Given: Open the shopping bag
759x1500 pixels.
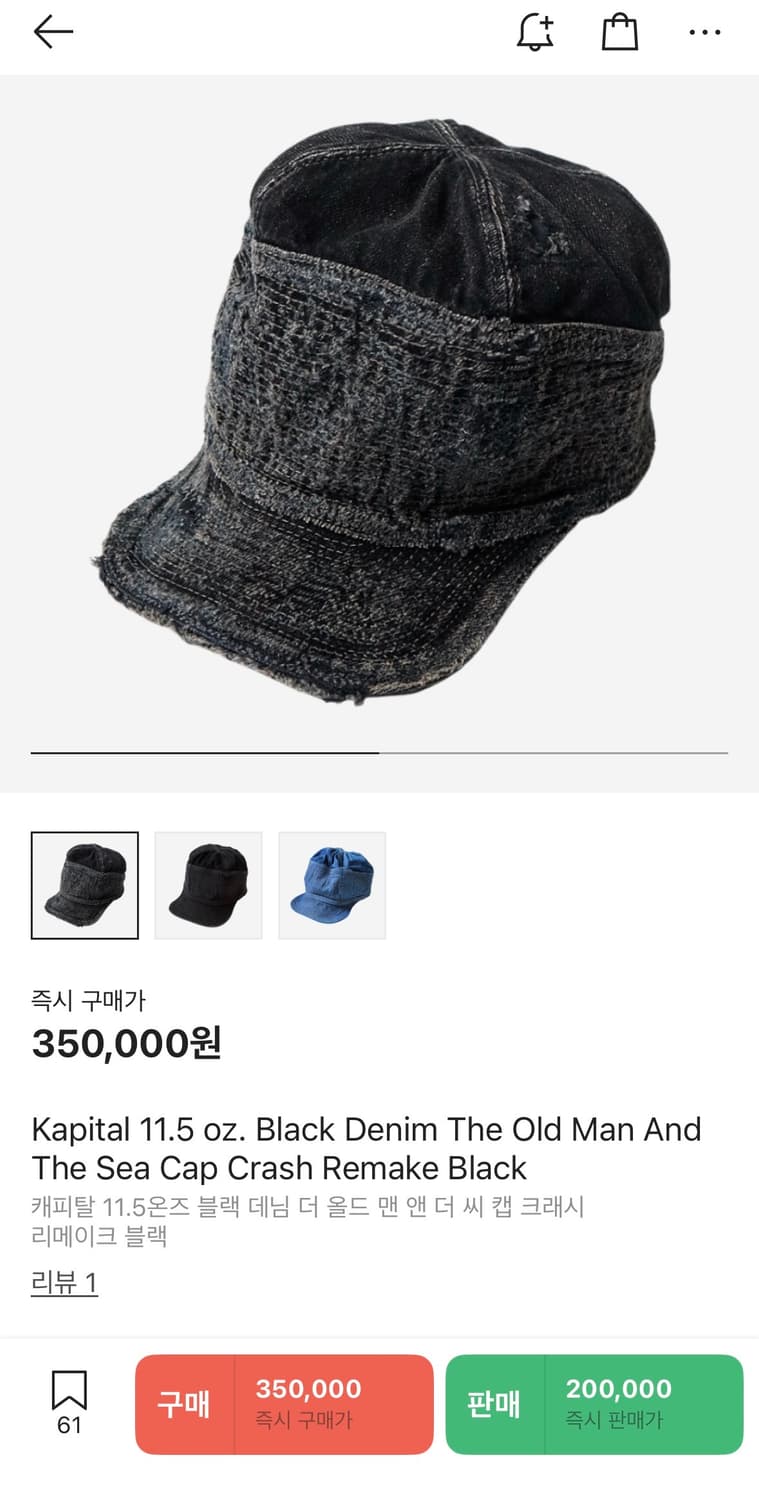Looking at the screenshot, I should pos(620,31).
